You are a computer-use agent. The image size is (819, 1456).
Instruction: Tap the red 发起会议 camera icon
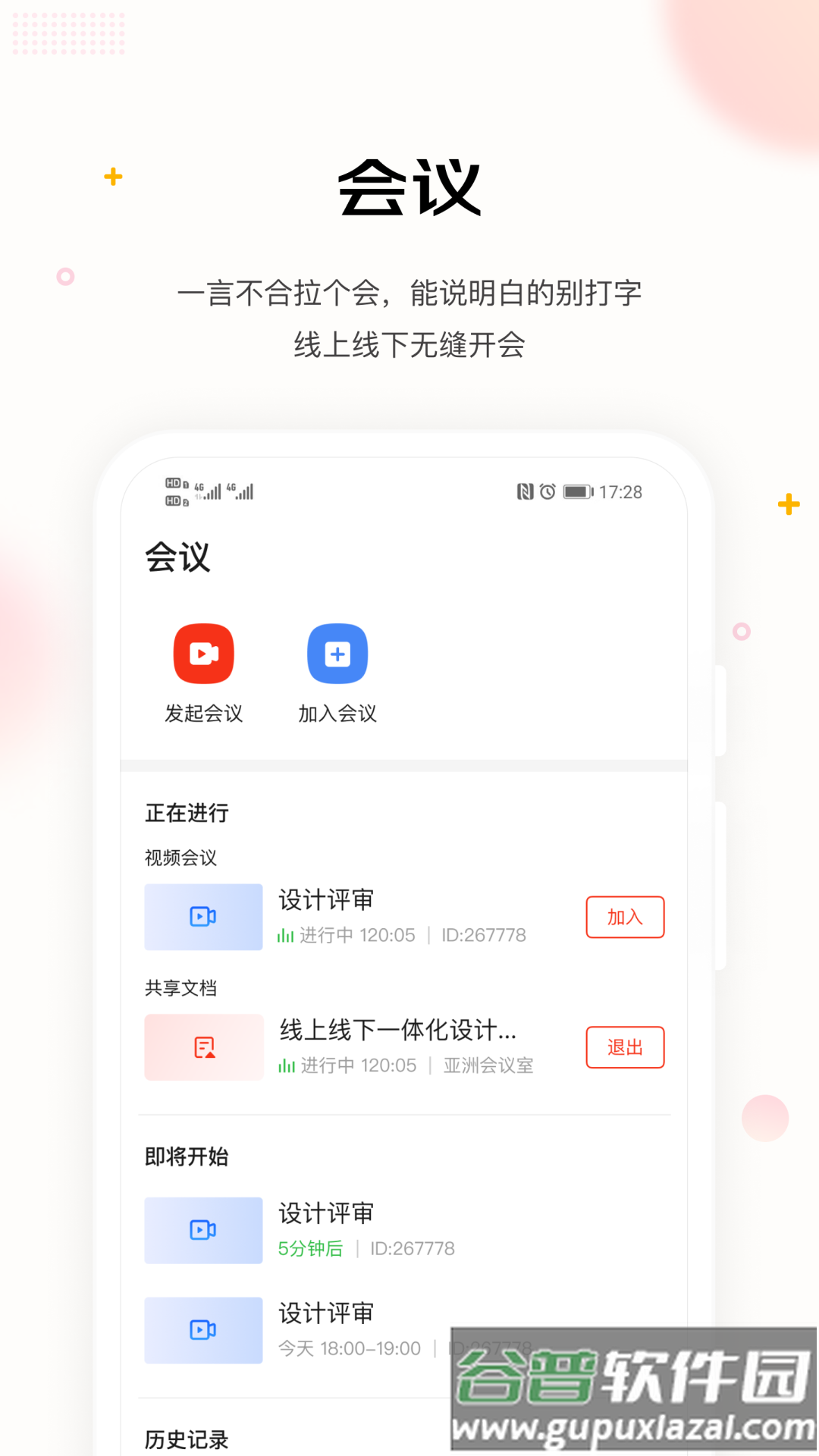[203, 653]
